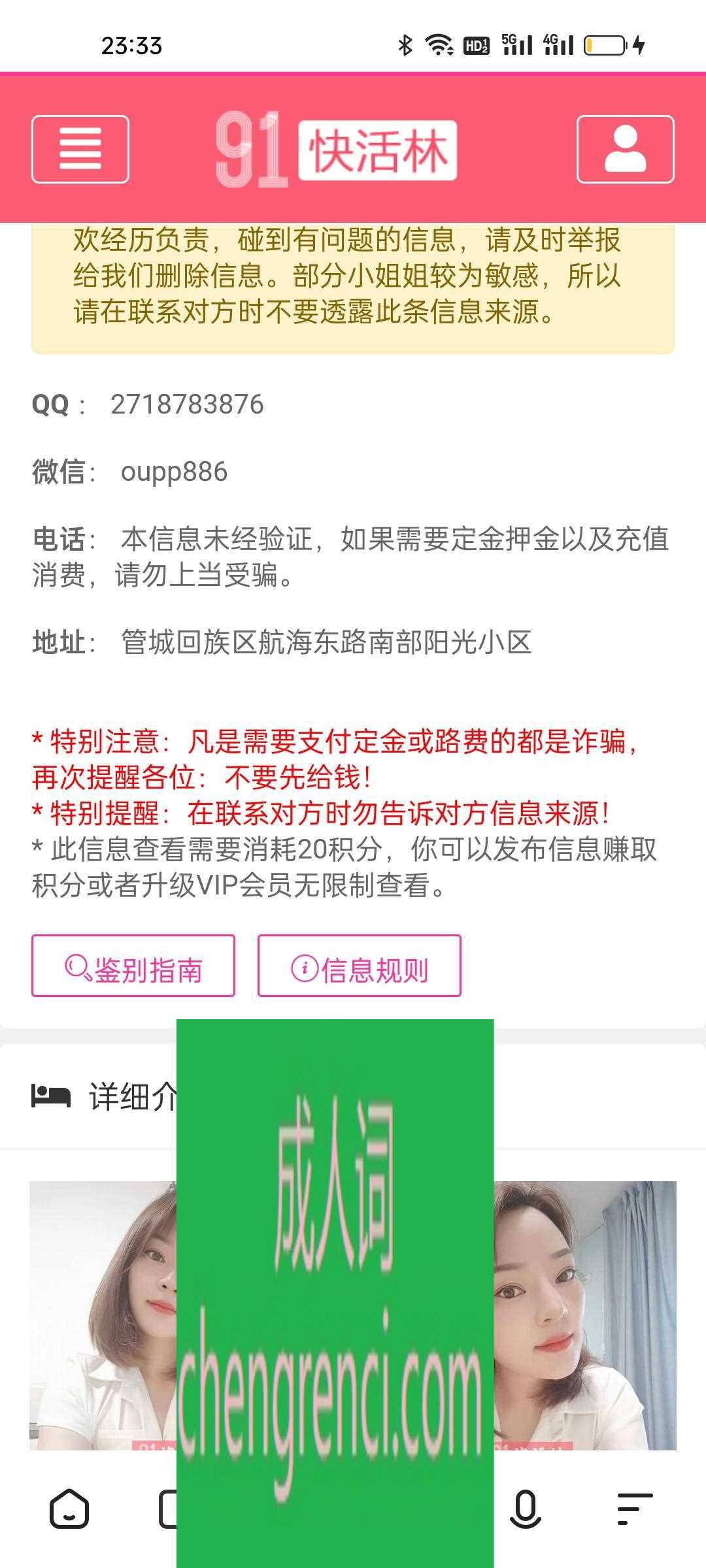Open the right profile photo
706x1568 pixels.
584,1315
